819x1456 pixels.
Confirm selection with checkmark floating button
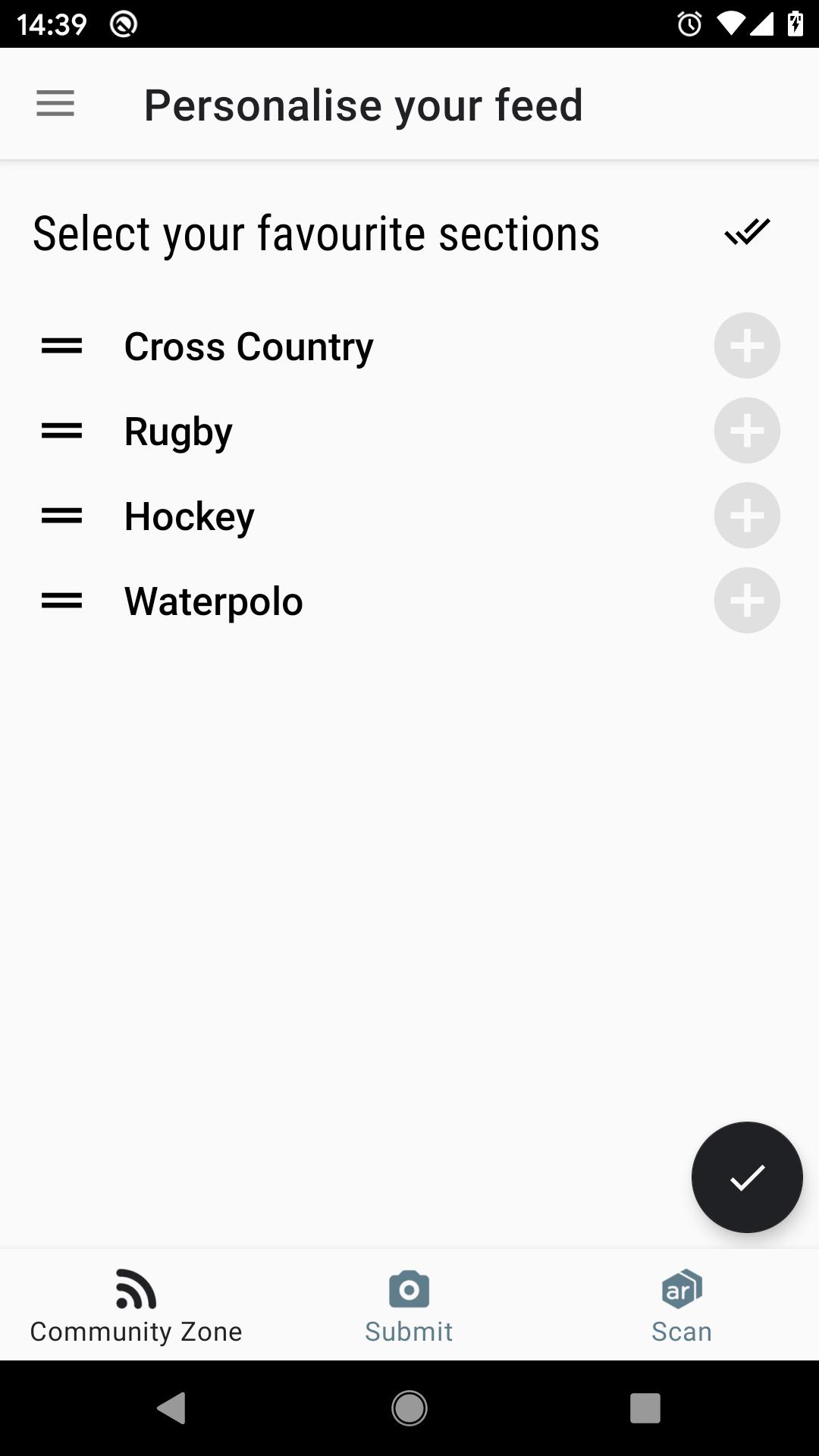click(x=747, y=1178)
